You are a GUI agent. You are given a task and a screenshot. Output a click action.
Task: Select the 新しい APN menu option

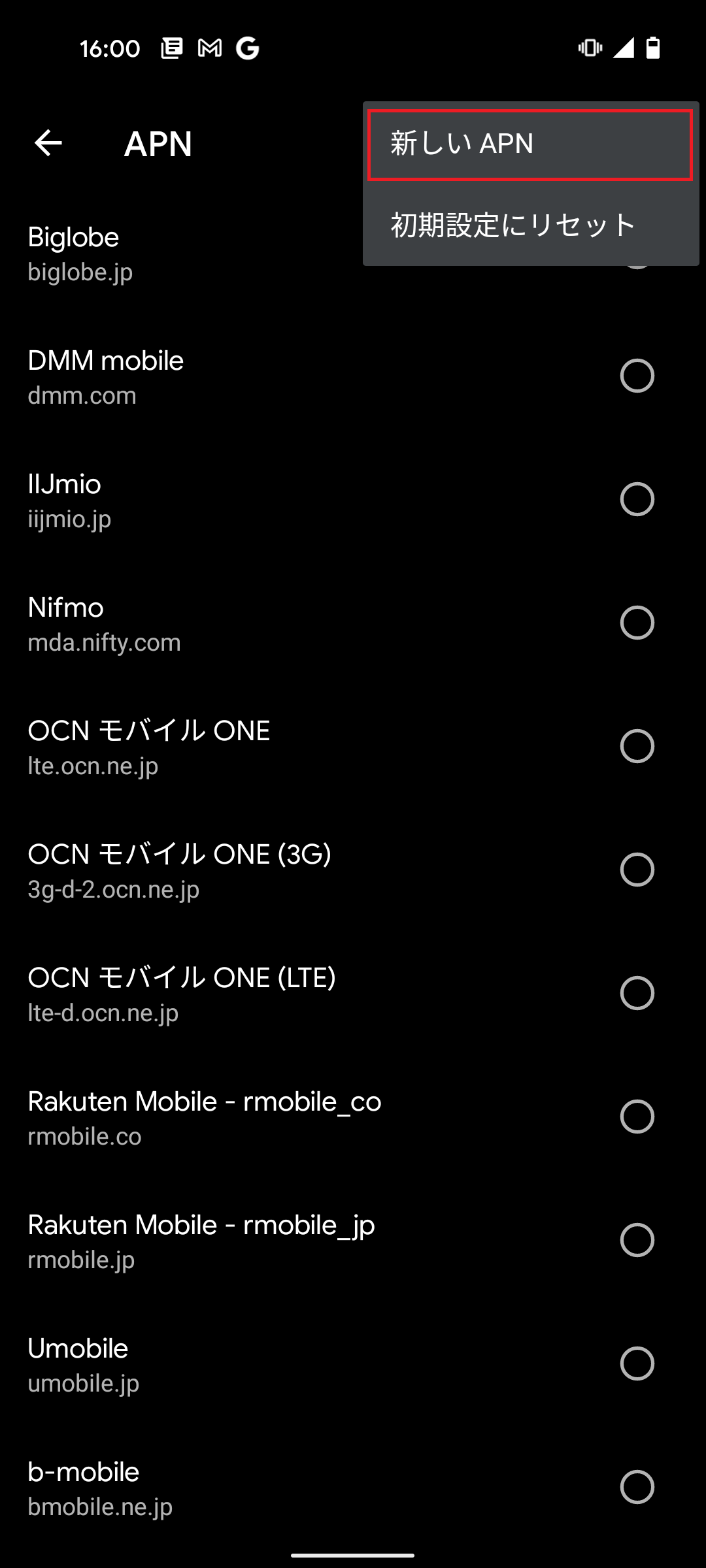(x=529, y=144)
